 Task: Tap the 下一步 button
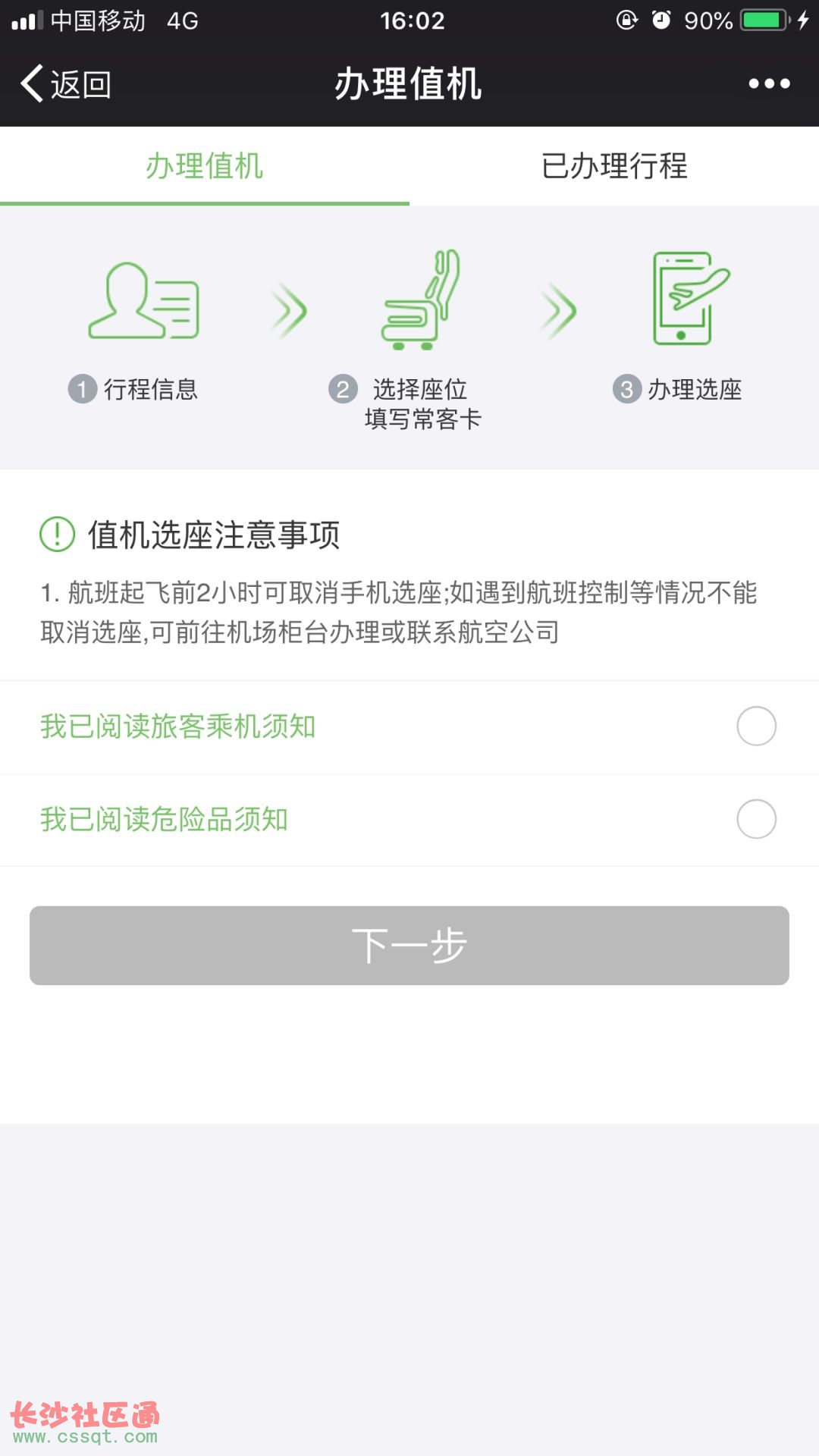(409, 946)
